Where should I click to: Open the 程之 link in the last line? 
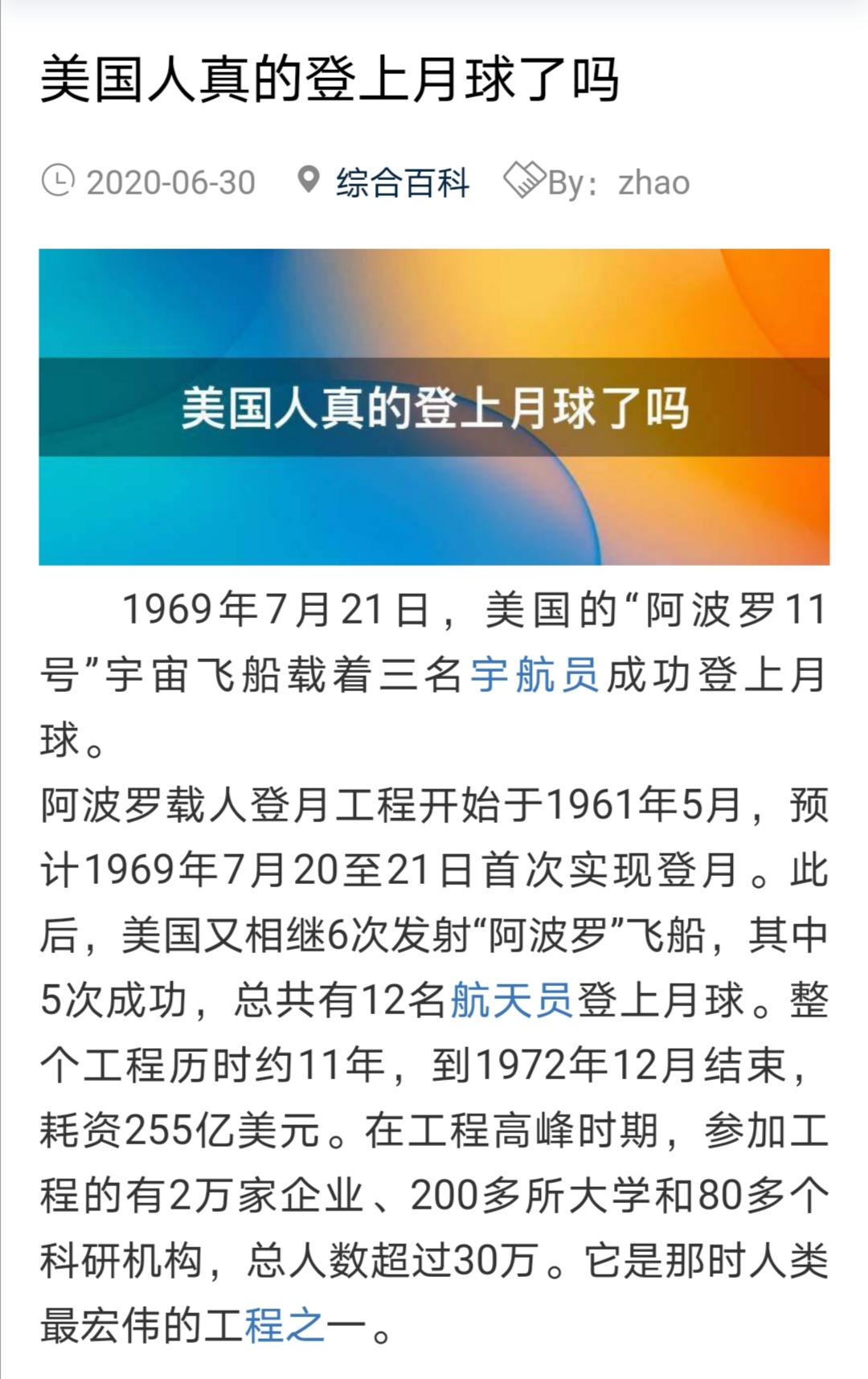pyautogui.click(x=285, y=1326)
